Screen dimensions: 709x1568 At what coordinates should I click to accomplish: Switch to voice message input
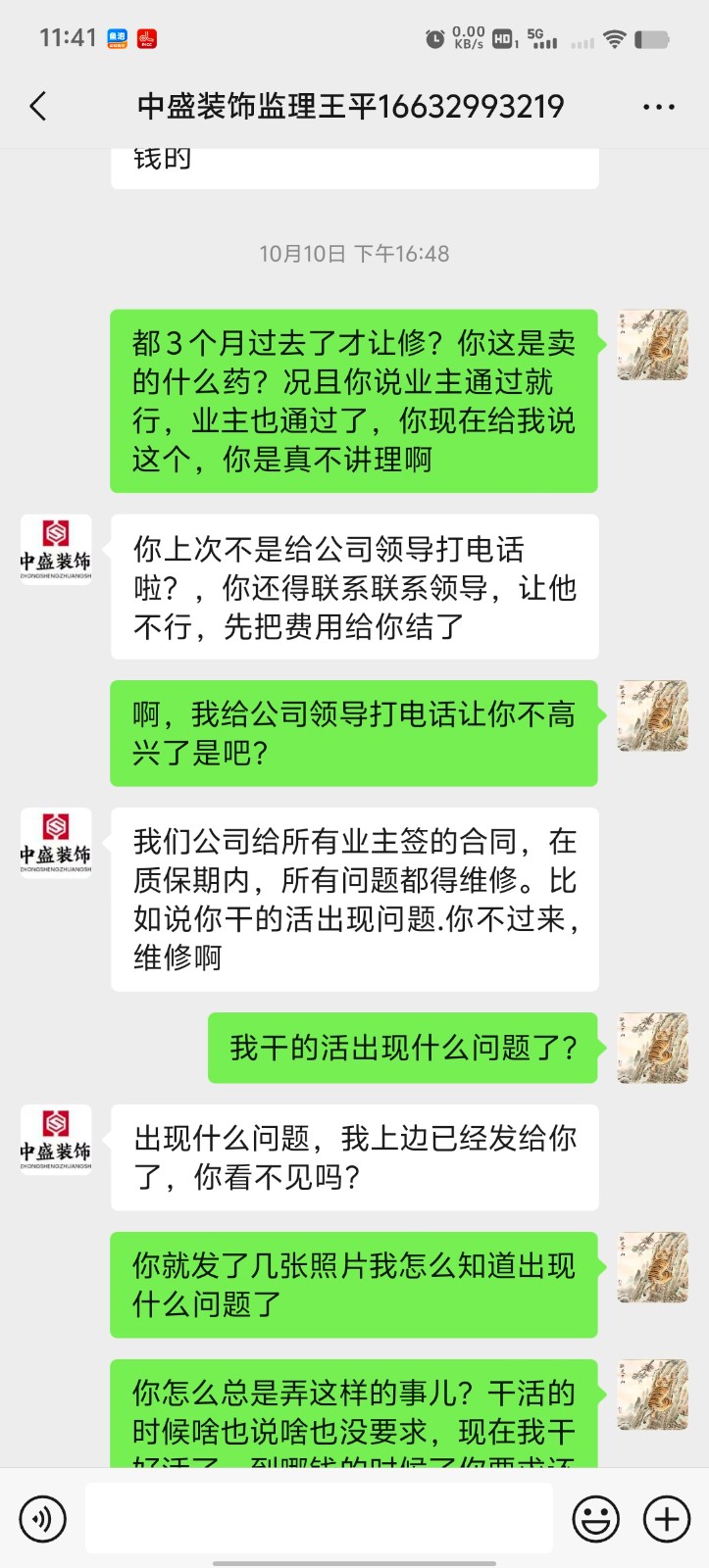[x=43, y=1518]
